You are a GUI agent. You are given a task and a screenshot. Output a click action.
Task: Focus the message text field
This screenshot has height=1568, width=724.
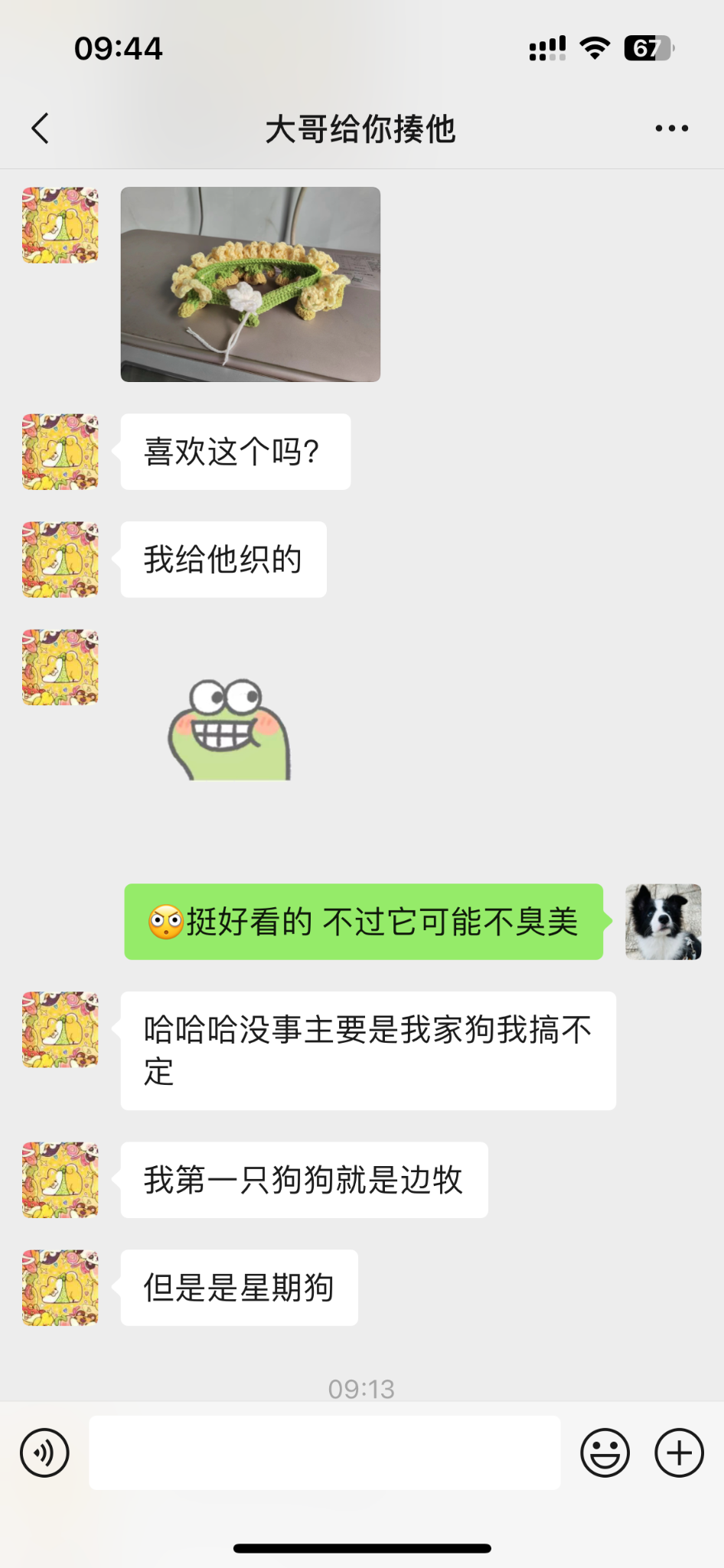[324, 1452]
